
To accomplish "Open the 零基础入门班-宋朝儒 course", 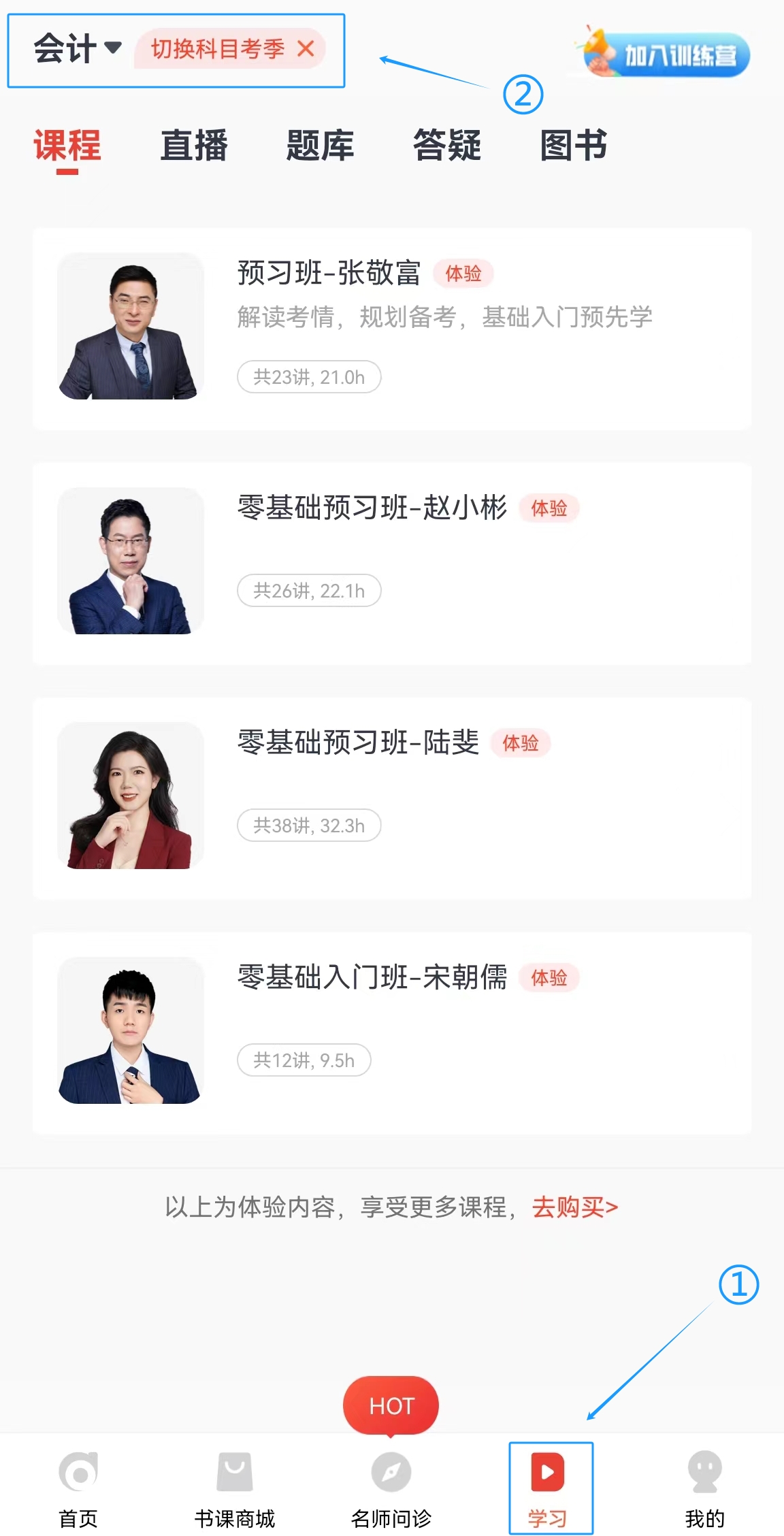I will pos(392,1033).
